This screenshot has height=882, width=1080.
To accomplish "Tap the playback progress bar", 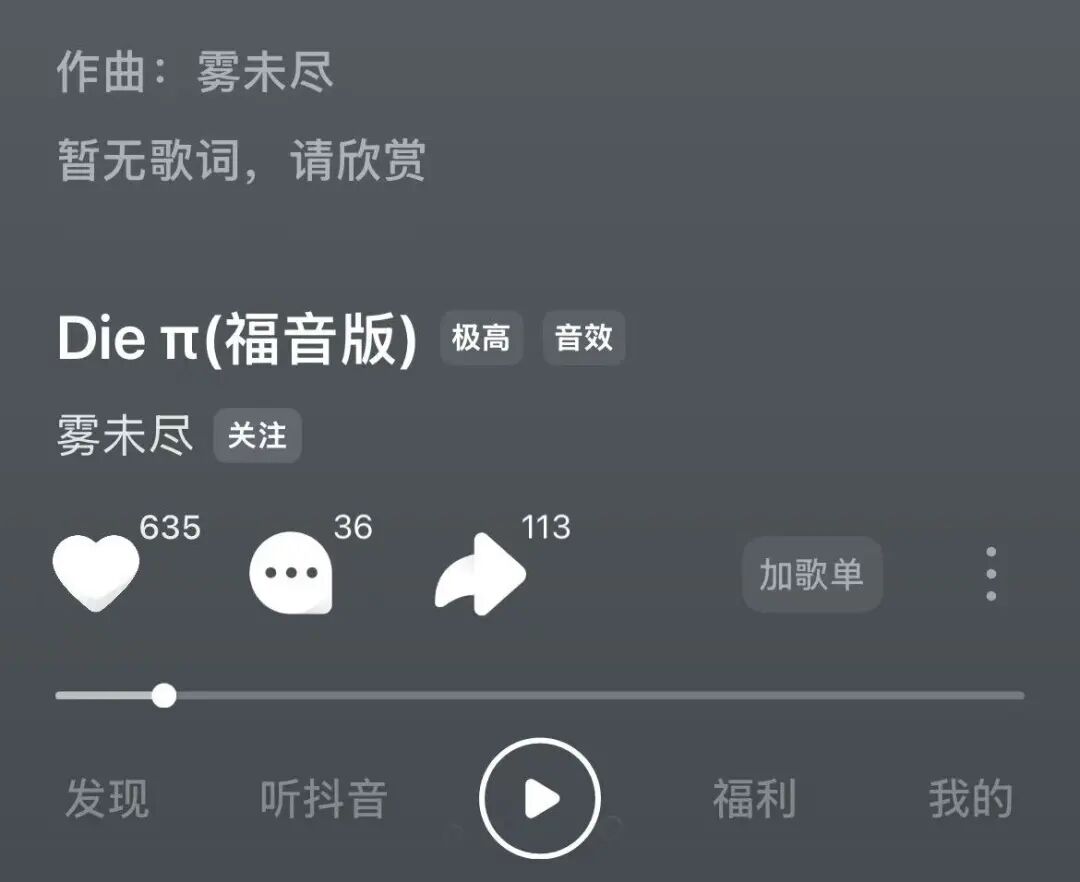I will click(x=600, y=695).
